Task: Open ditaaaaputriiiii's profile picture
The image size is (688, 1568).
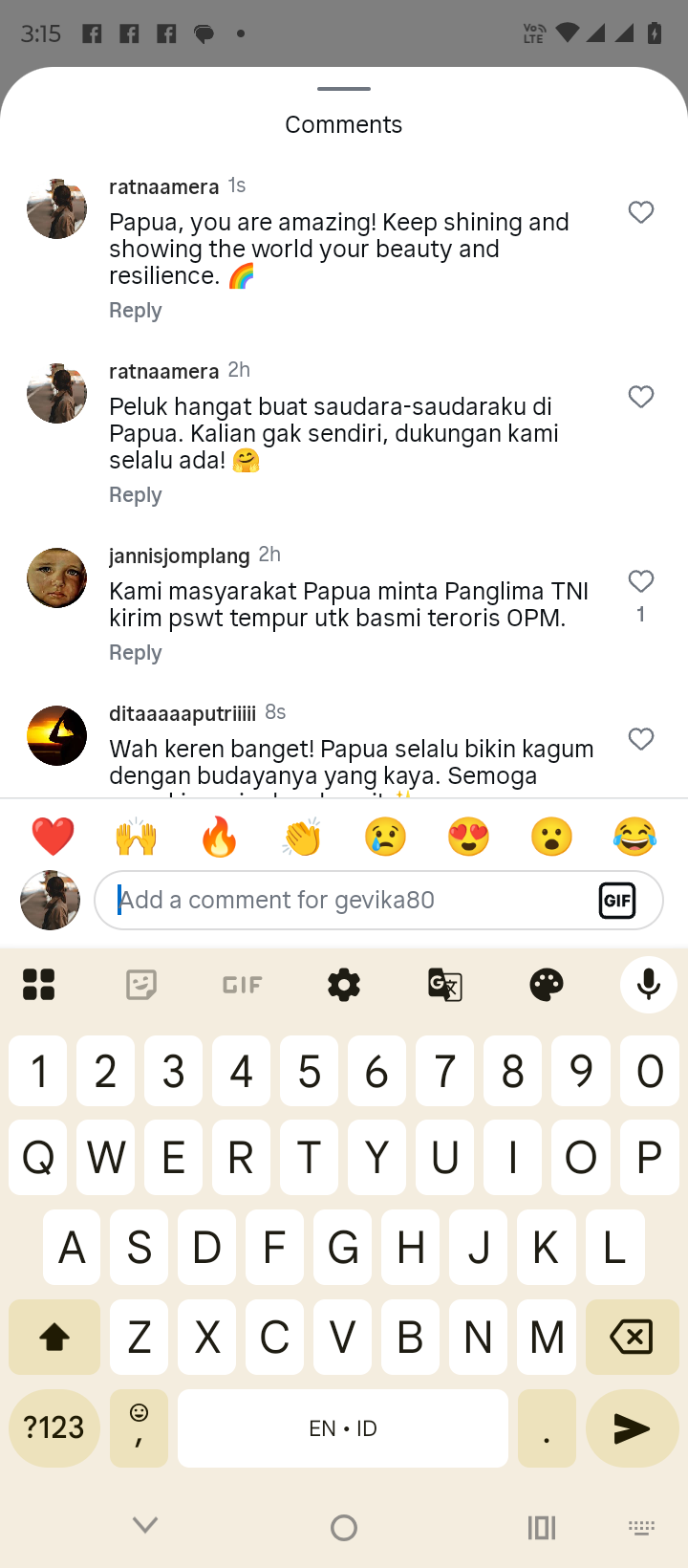Action: [57, 735]
